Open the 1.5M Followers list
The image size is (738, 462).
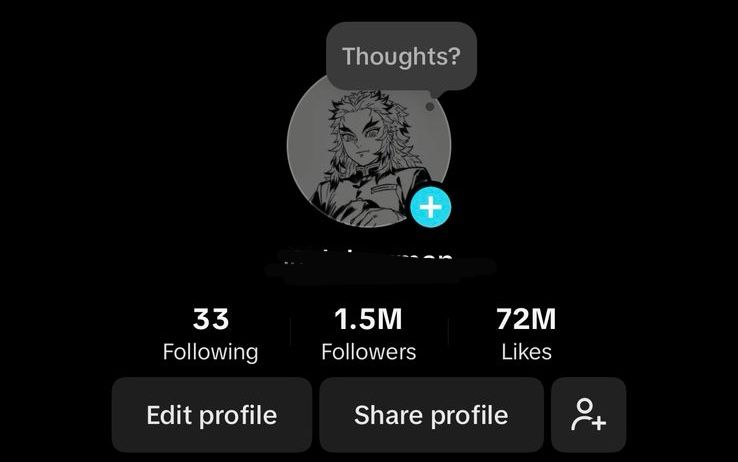[x=369, y=335]
